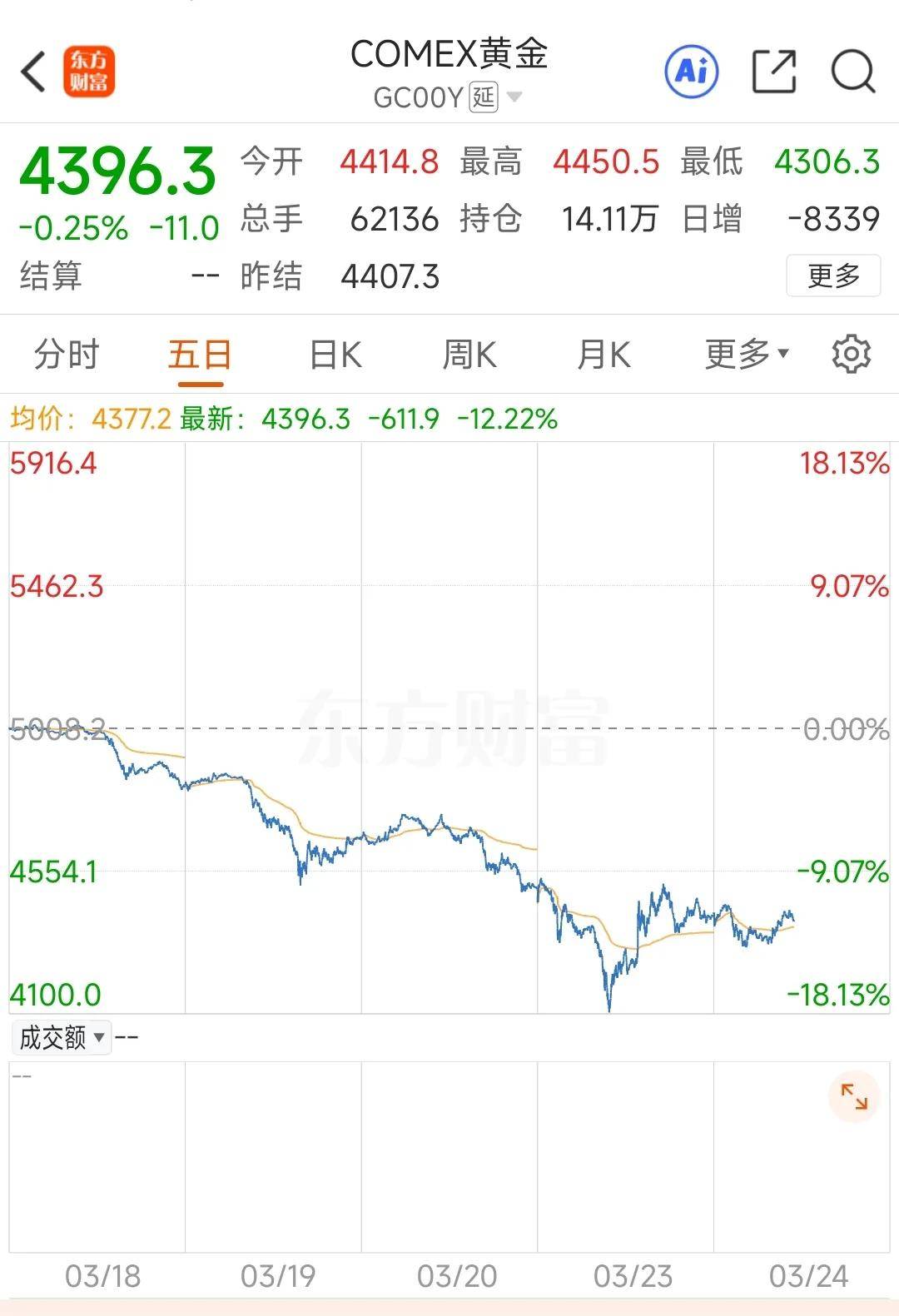The height and width of the screenshot is (1316, 899).
Task: Open chart settings gear
Action: [851, 355]
